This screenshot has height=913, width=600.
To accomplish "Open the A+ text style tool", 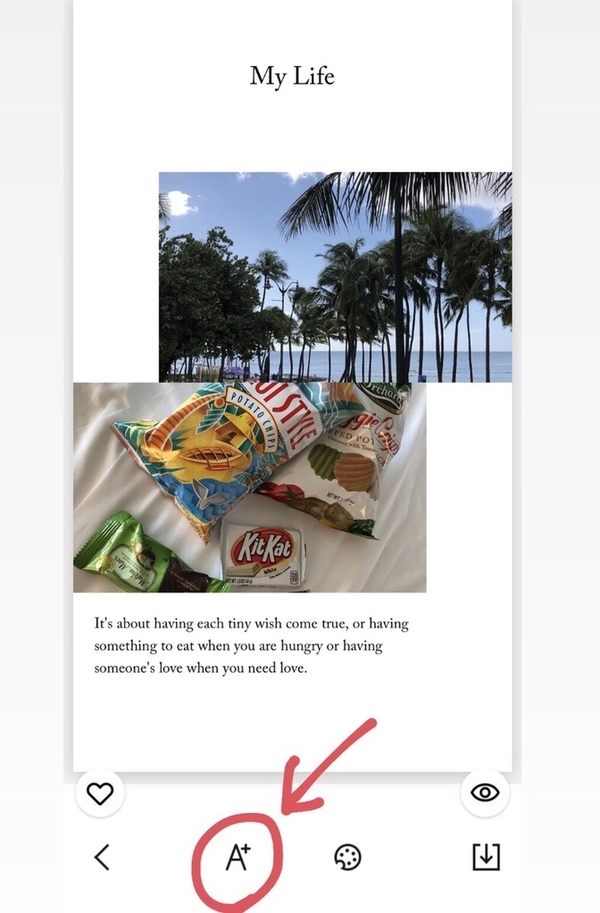I will click(x=237, y=858).
